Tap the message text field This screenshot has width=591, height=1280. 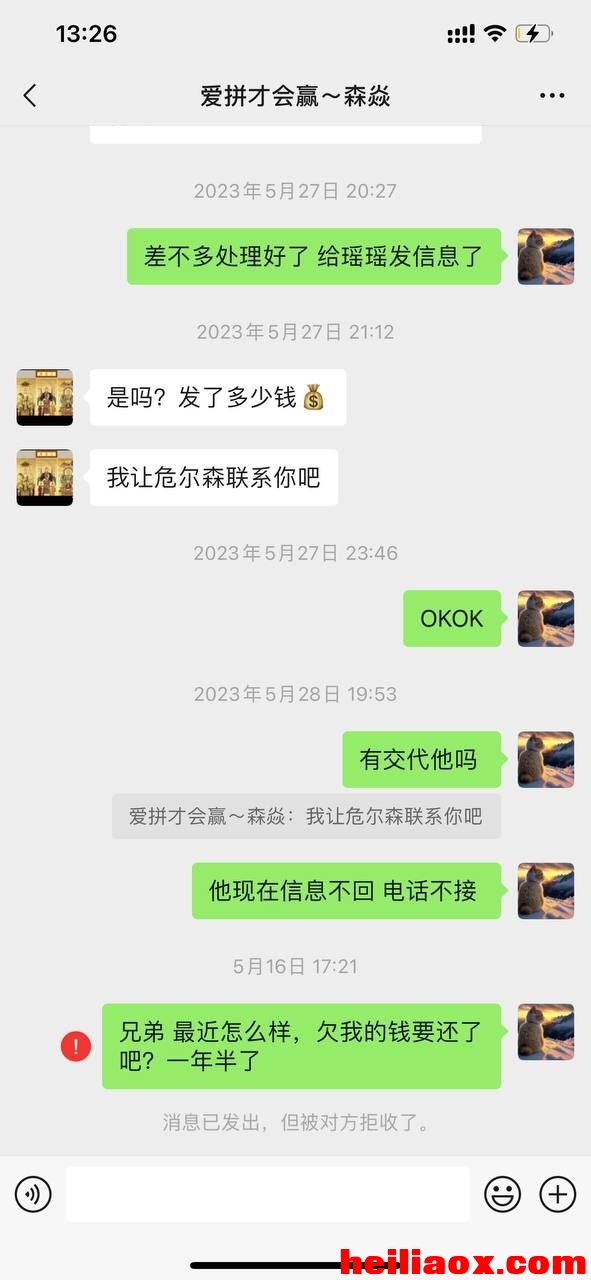(x=268, y=1194)
